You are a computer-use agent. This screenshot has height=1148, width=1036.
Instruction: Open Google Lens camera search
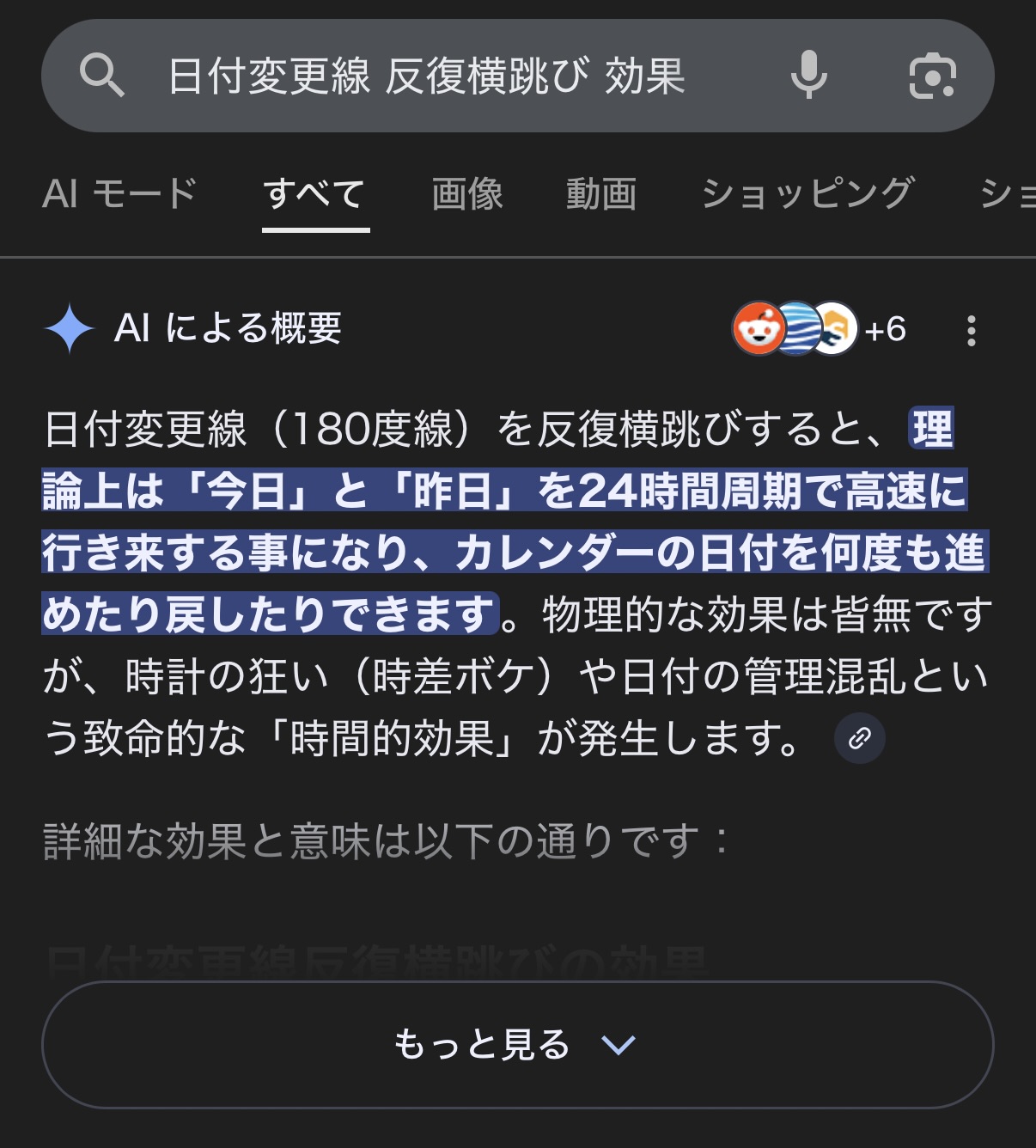point(932,76)
